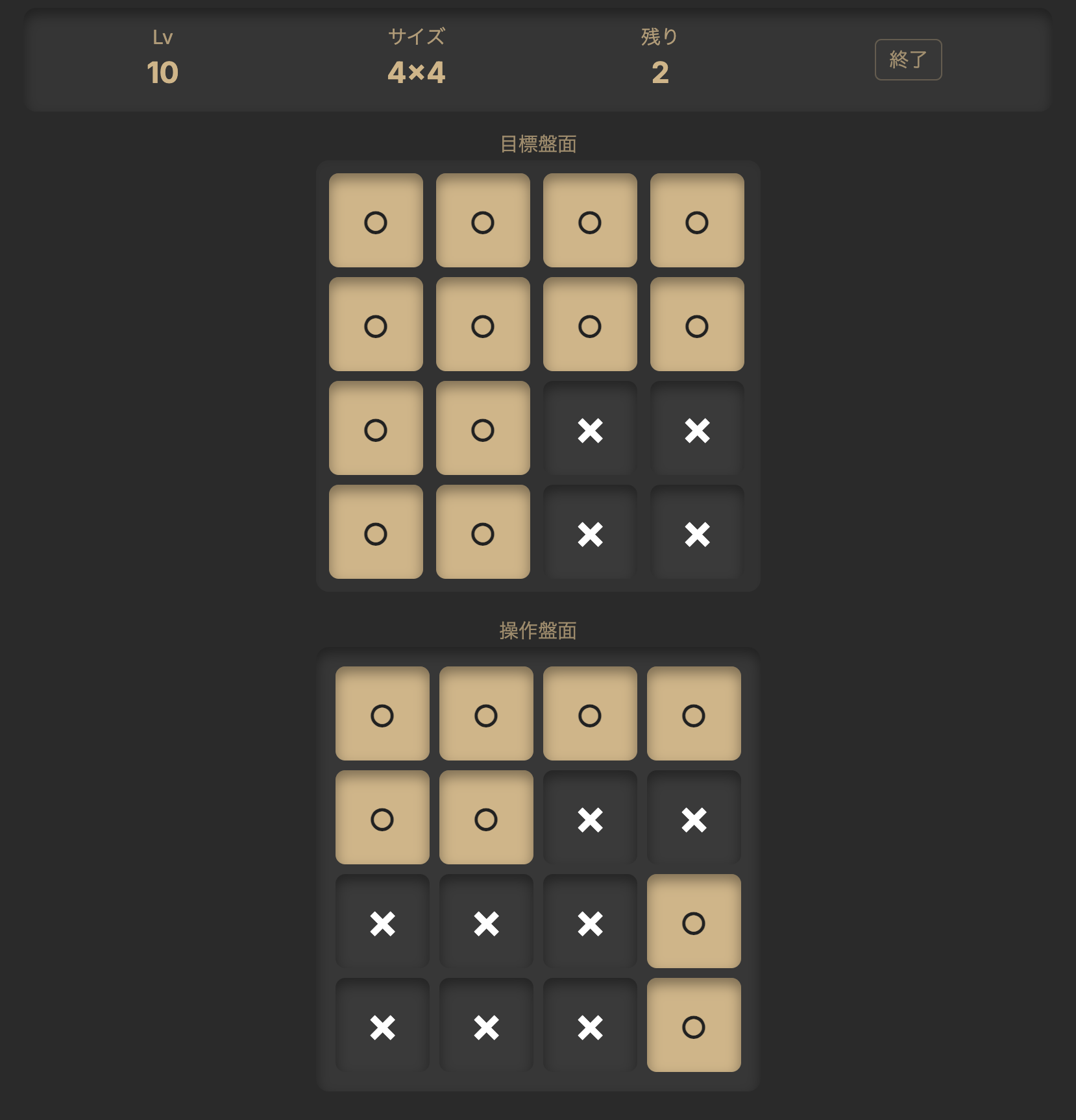The height and width of the screenshot is (1120, 1076).
Task: Toggle the second-row, third-column X tile in 操作盤面
Action: (590, 817)
